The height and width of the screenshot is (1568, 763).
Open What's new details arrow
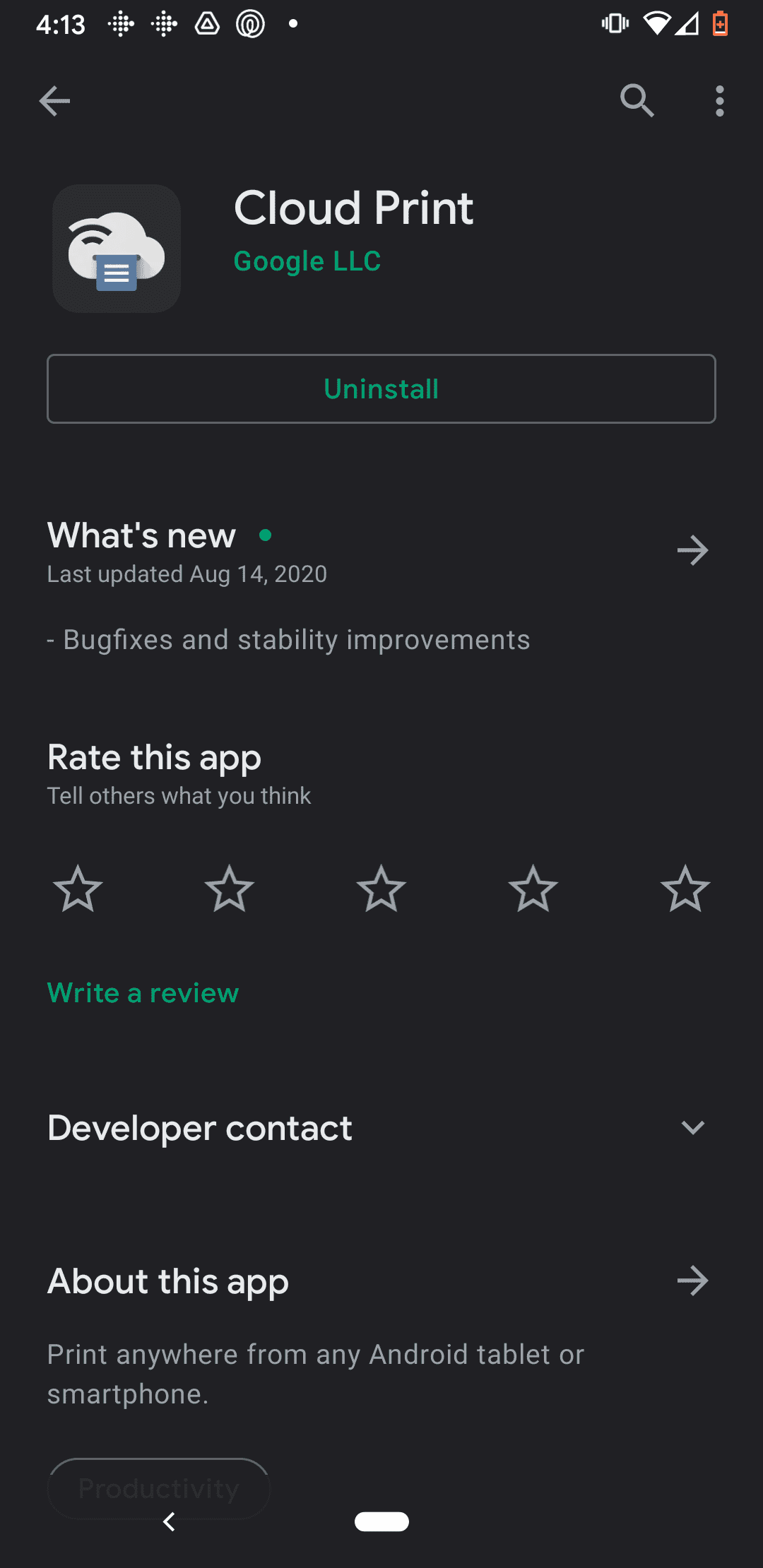[x=692, y=550]
